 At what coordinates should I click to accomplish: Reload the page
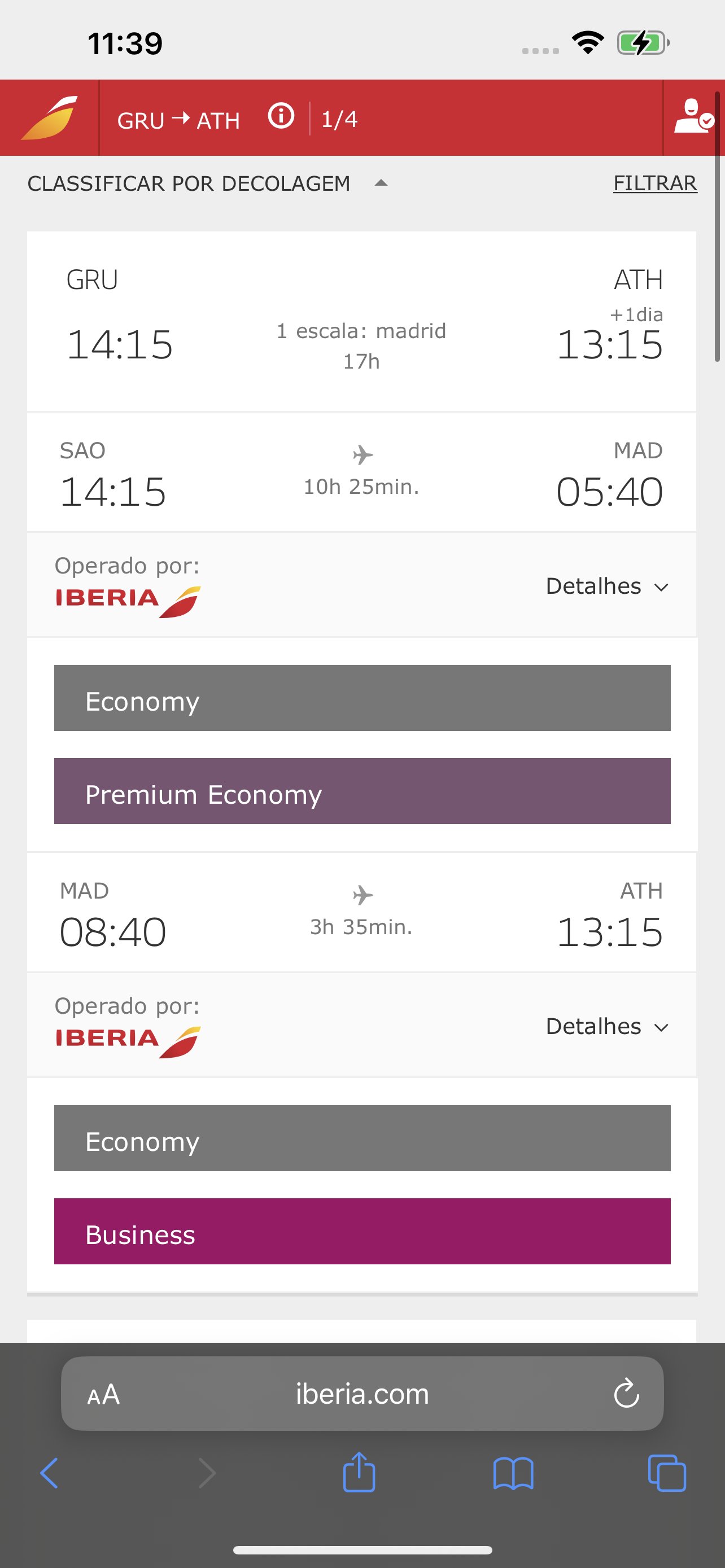point(626,1393)
